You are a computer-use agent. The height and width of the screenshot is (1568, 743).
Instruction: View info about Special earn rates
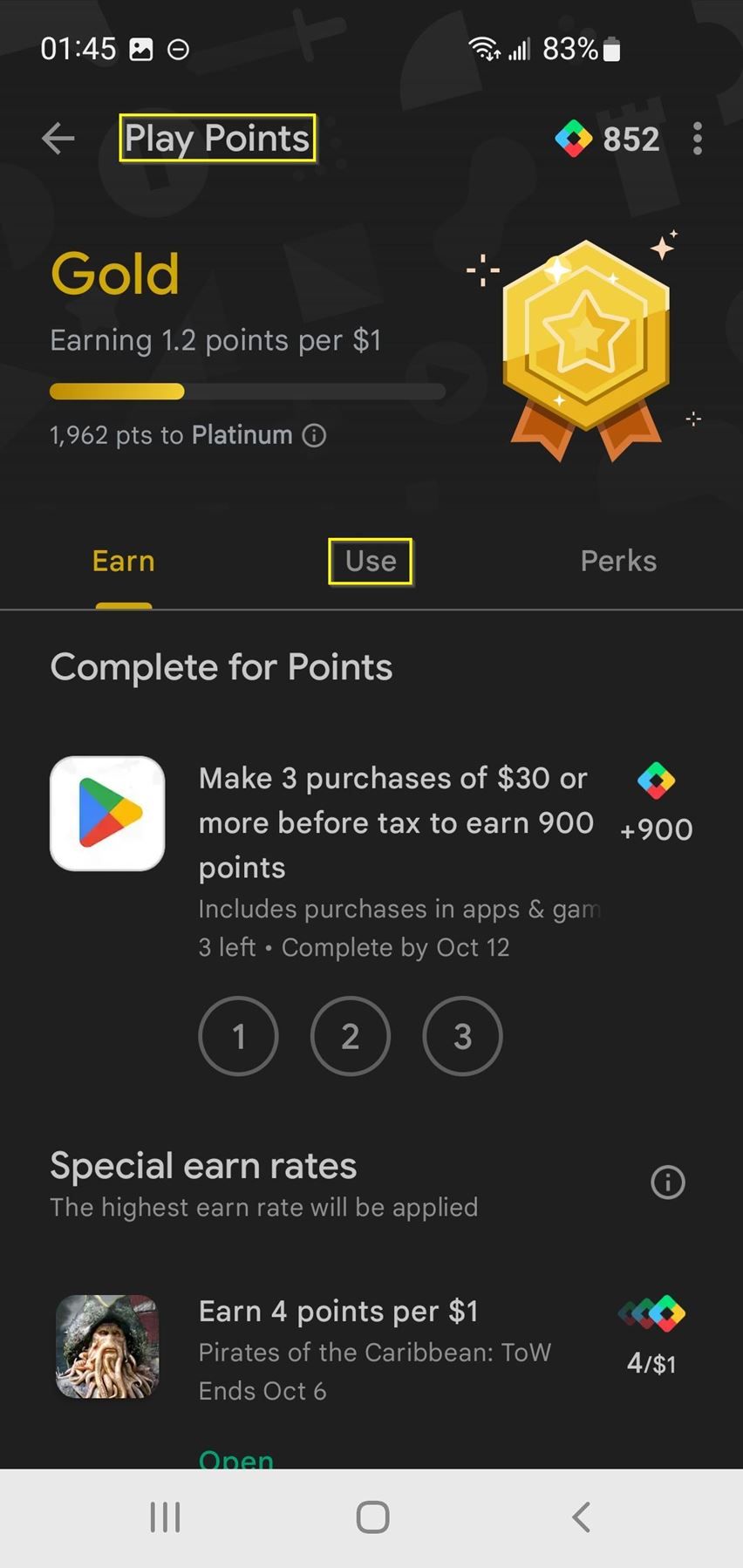coord(667,1183)
